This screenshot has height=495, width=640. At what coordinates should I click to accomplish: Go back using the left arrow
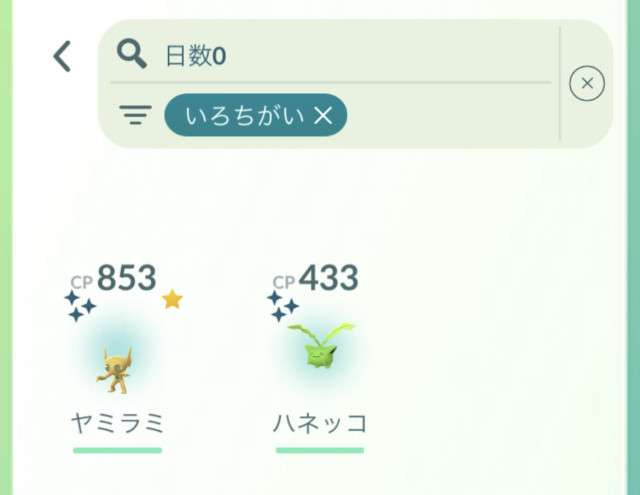(62, 57)
